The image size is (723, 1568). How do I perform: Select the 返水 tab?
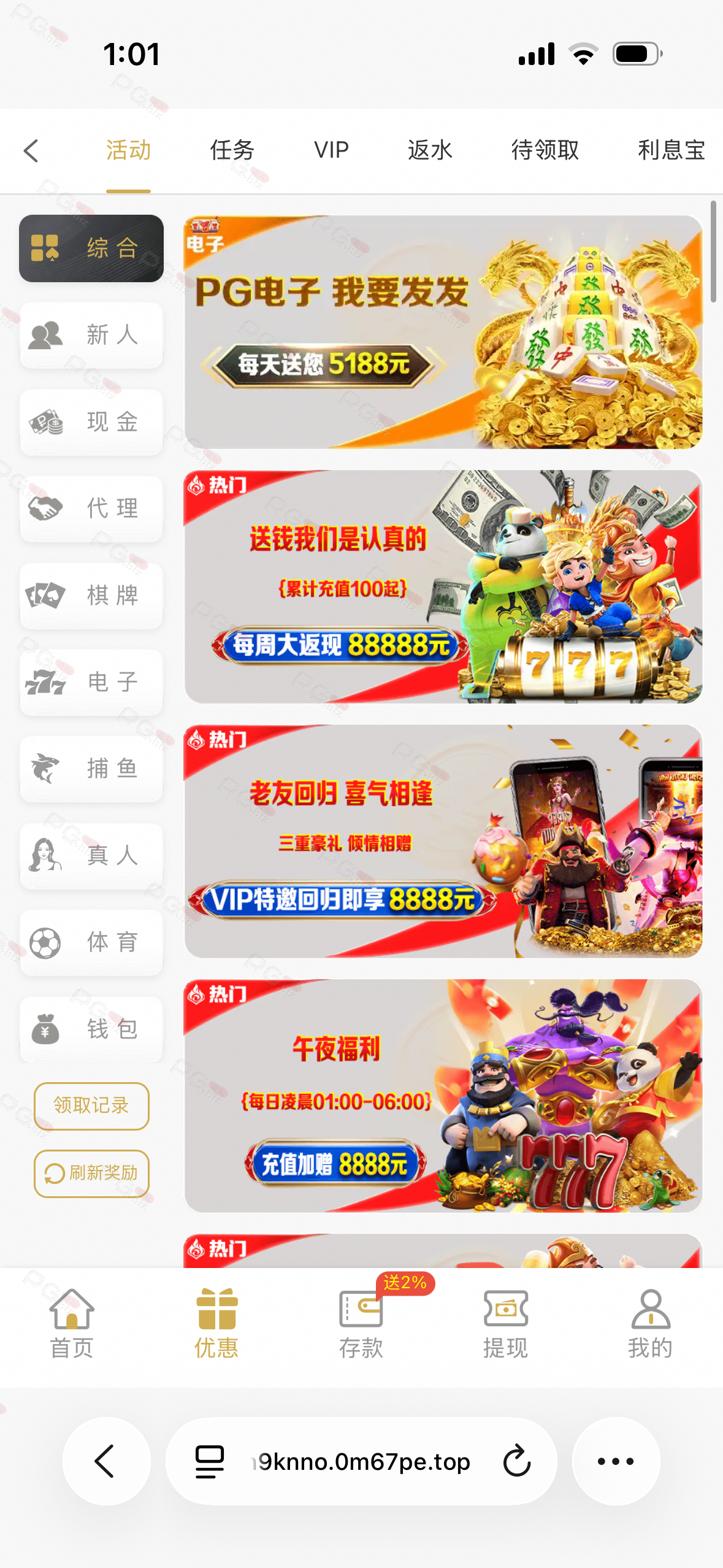(430, 150)
